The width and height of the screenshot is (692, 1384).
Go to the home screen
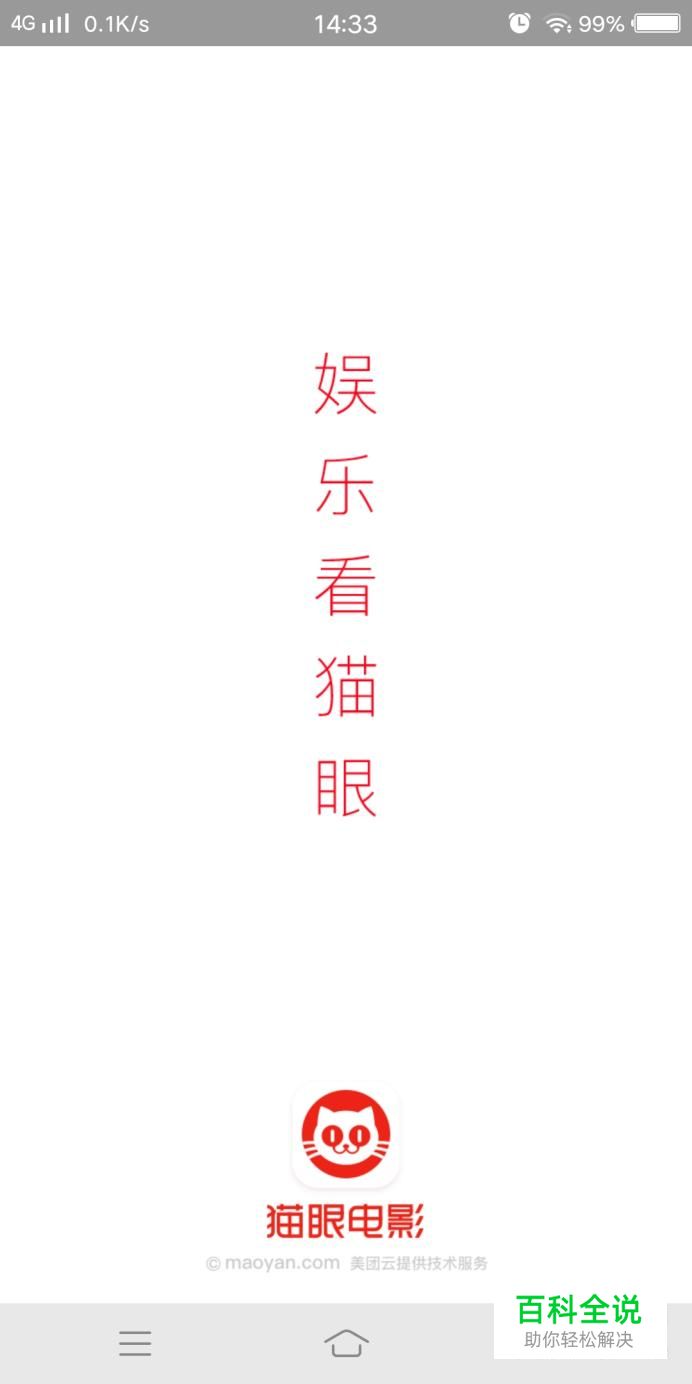[x=346, y=1343]
